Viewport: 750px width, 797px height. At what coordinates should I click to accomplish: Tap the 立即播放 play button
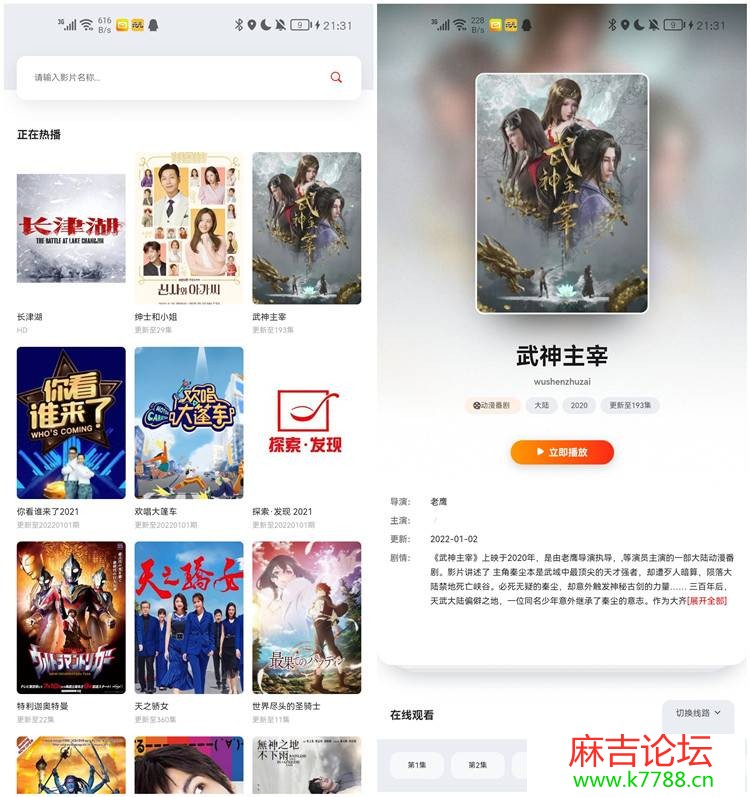pyautogui.click(x=562, y=452)
